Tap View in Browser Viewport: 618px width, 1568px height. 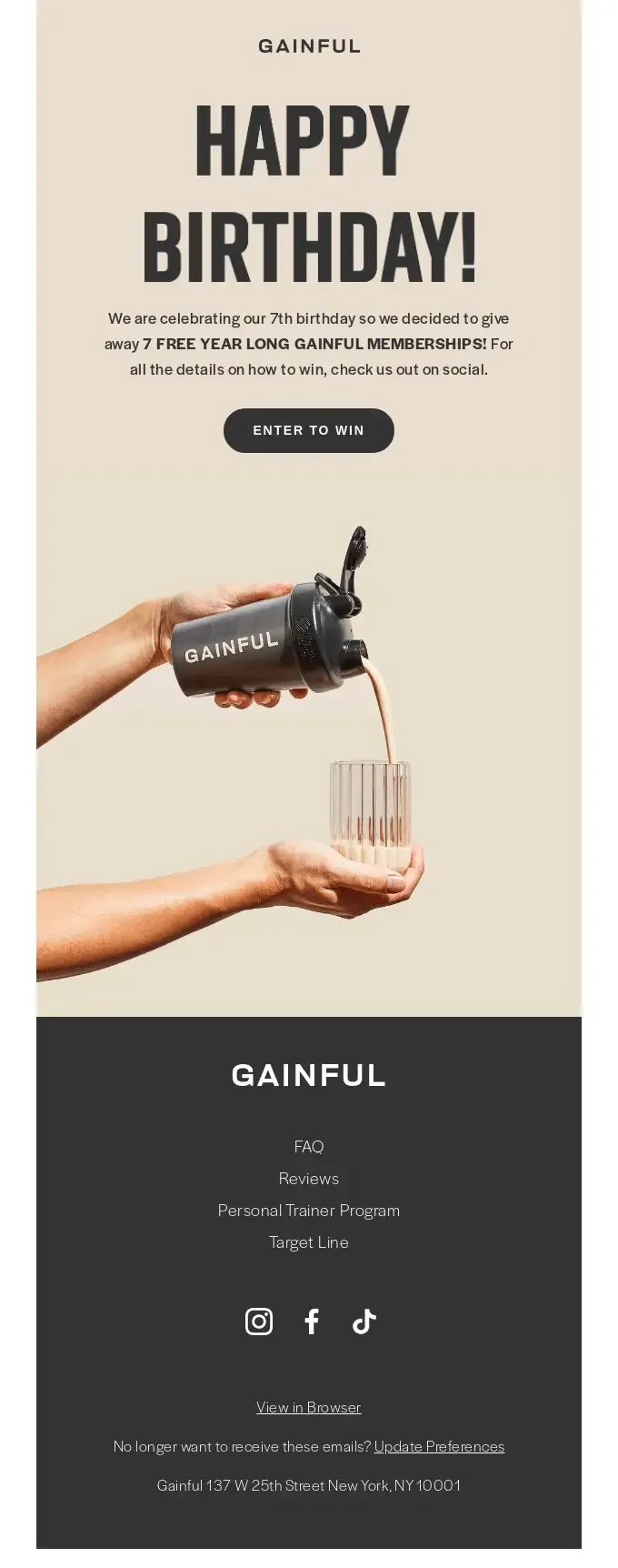click(309, 1407)
